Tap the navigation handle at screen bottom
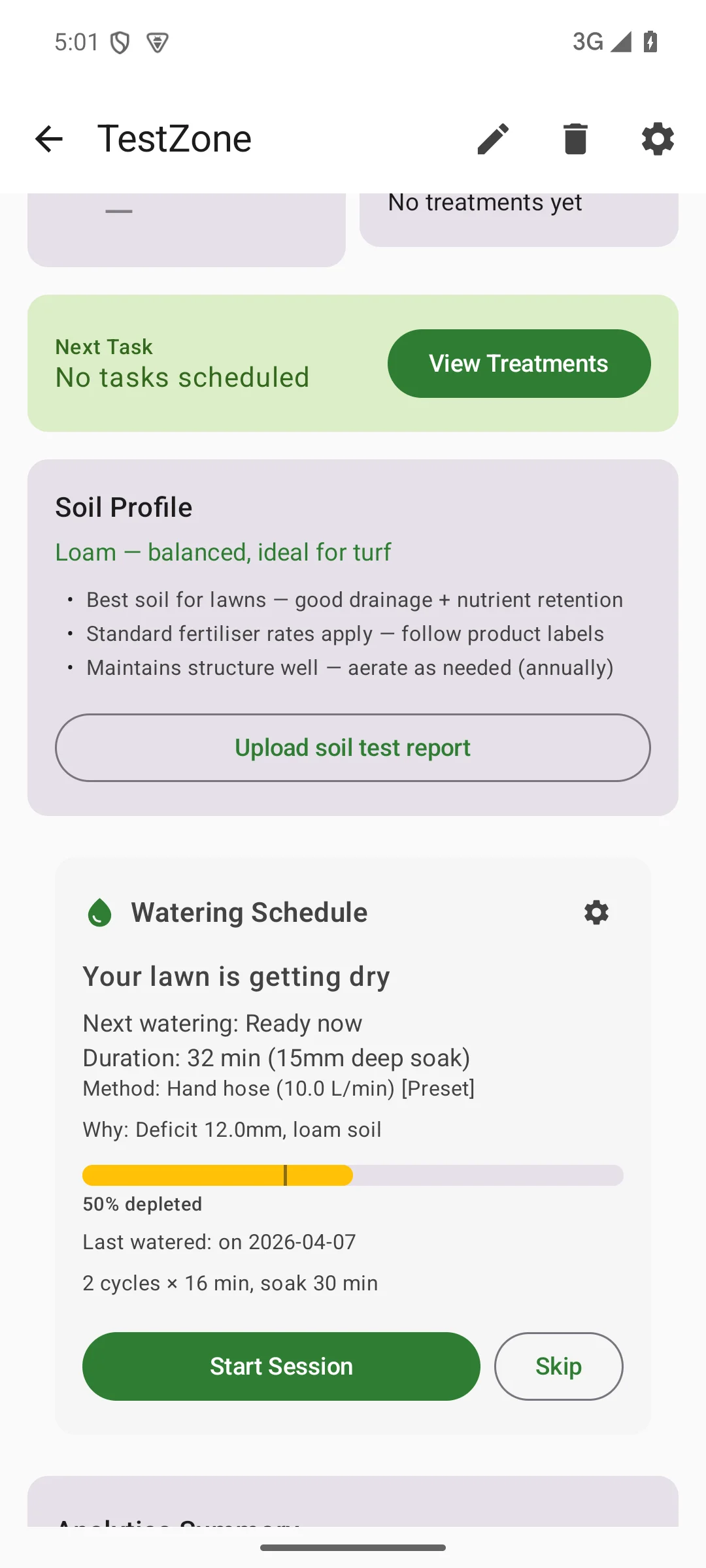This screenshot has height=1568, width=706. click(x=352, y=1547)
